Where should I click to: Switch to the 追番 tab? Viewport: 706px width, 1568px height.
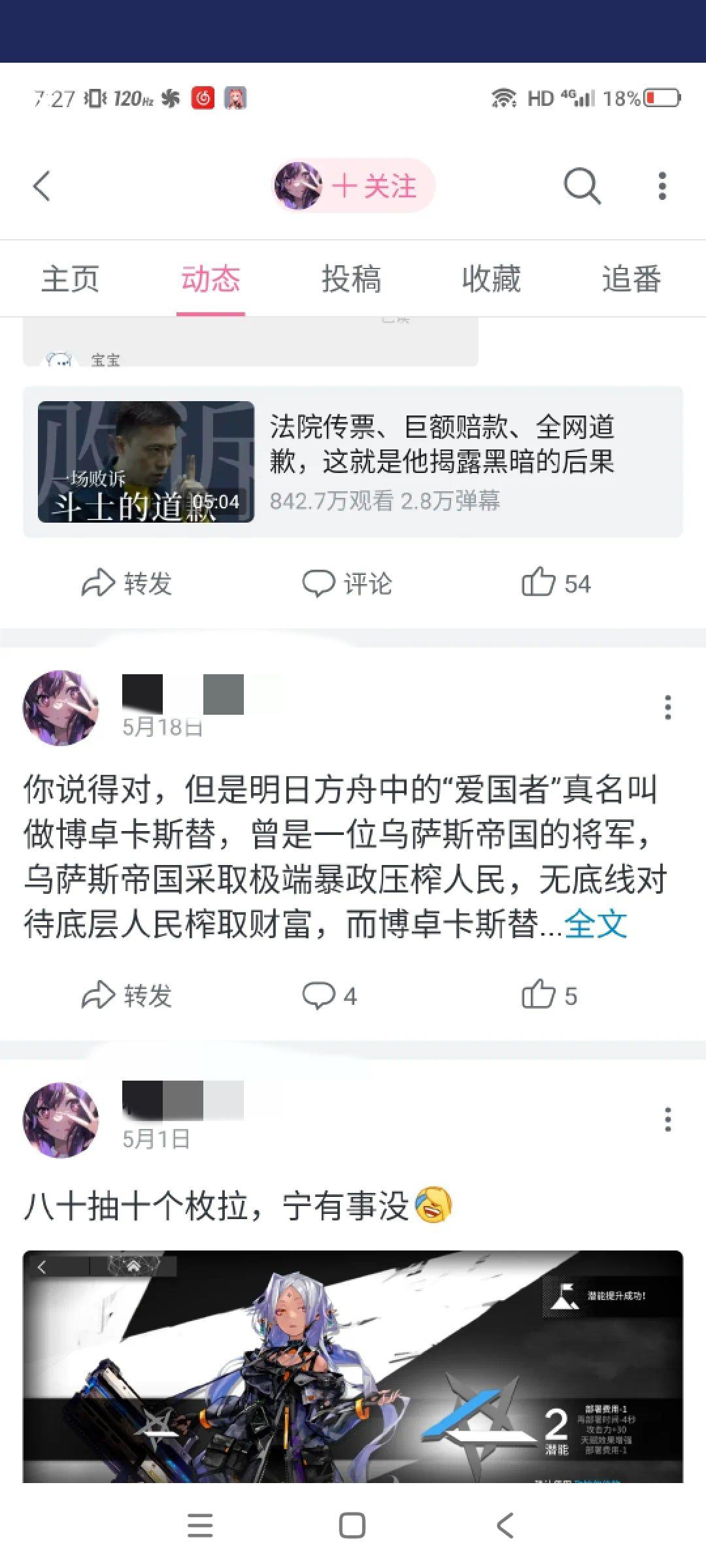pyautogui.click(x=631, y=279)
